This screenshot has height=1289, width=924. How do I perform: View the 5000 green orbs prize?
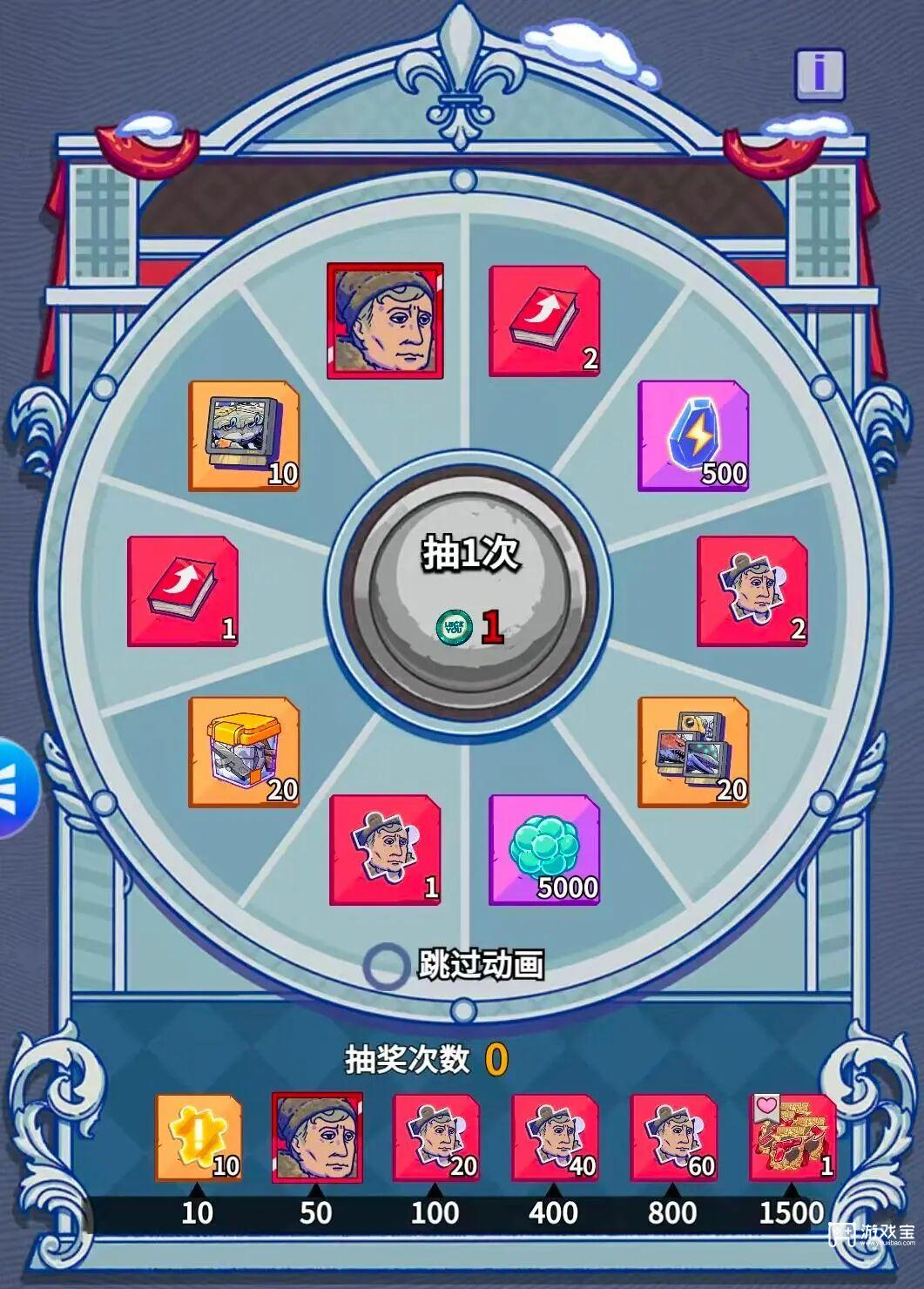coord(544,850)
